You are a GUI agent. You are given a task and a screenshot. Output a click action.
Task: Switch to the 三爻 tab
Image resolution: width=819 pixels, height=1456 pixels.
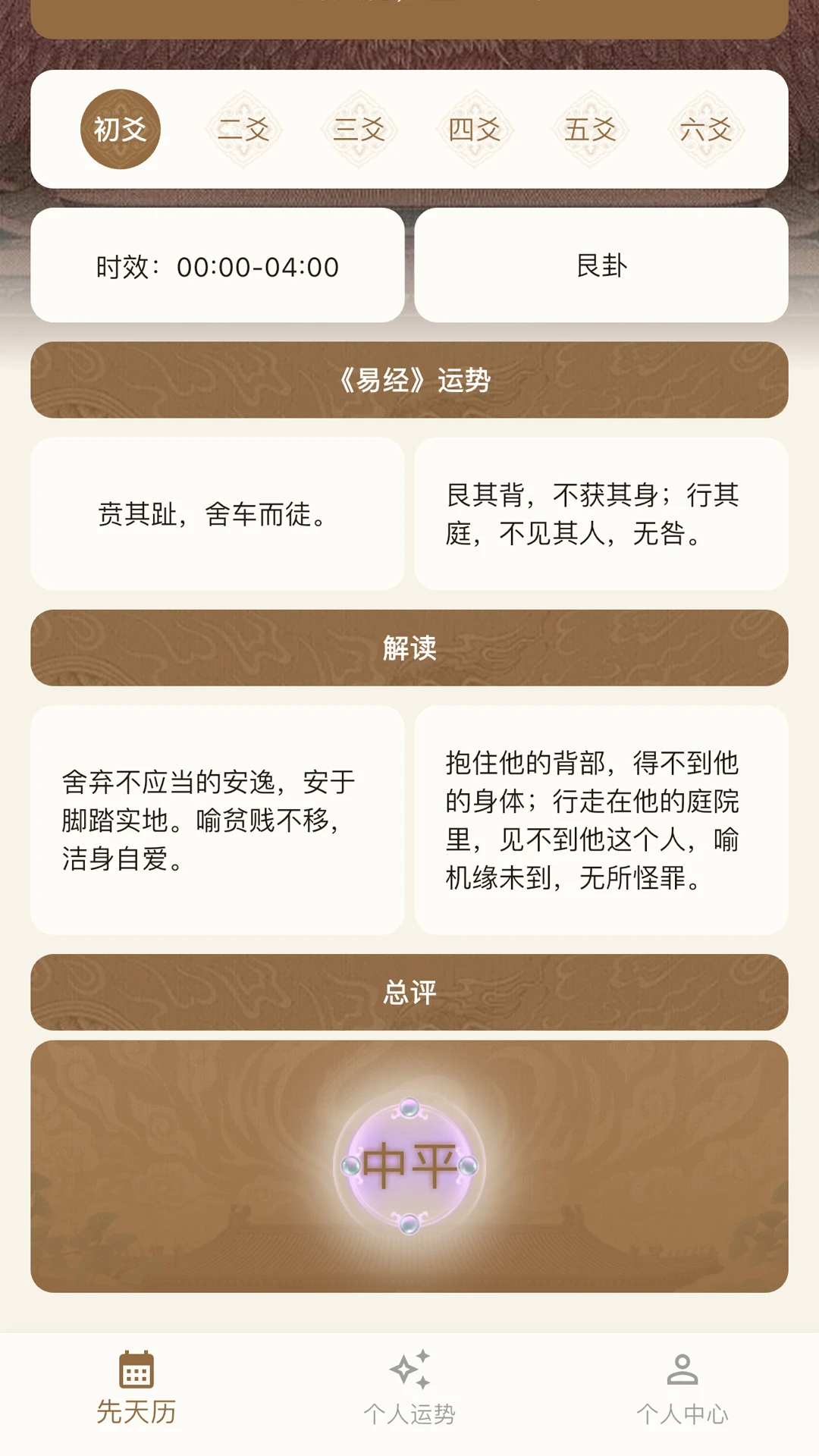(x=359, y=130)
